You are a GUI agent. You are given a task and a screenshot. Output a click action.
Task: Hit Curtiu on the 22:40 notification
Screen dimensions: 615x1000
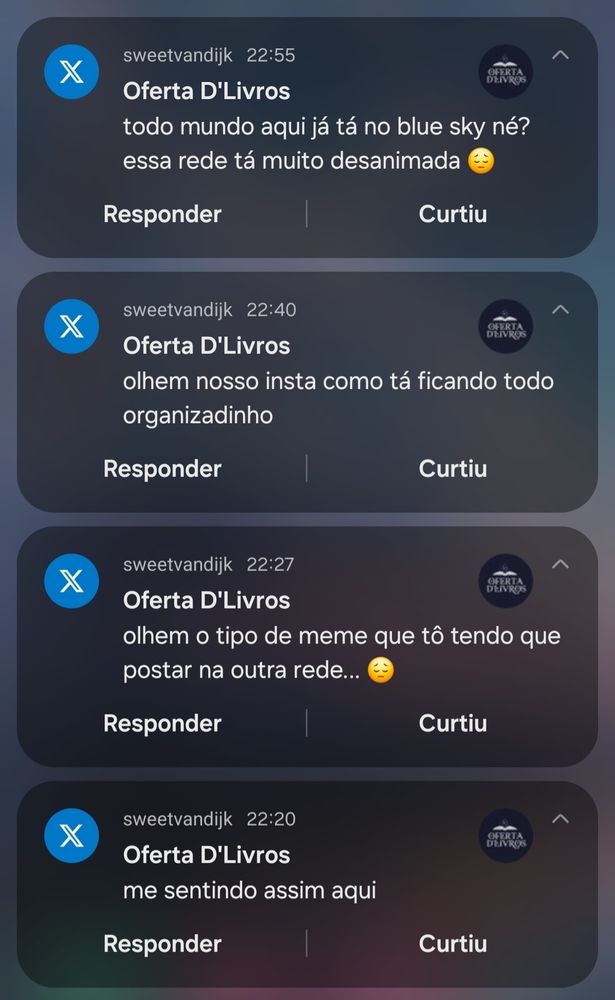click(452, 469)
